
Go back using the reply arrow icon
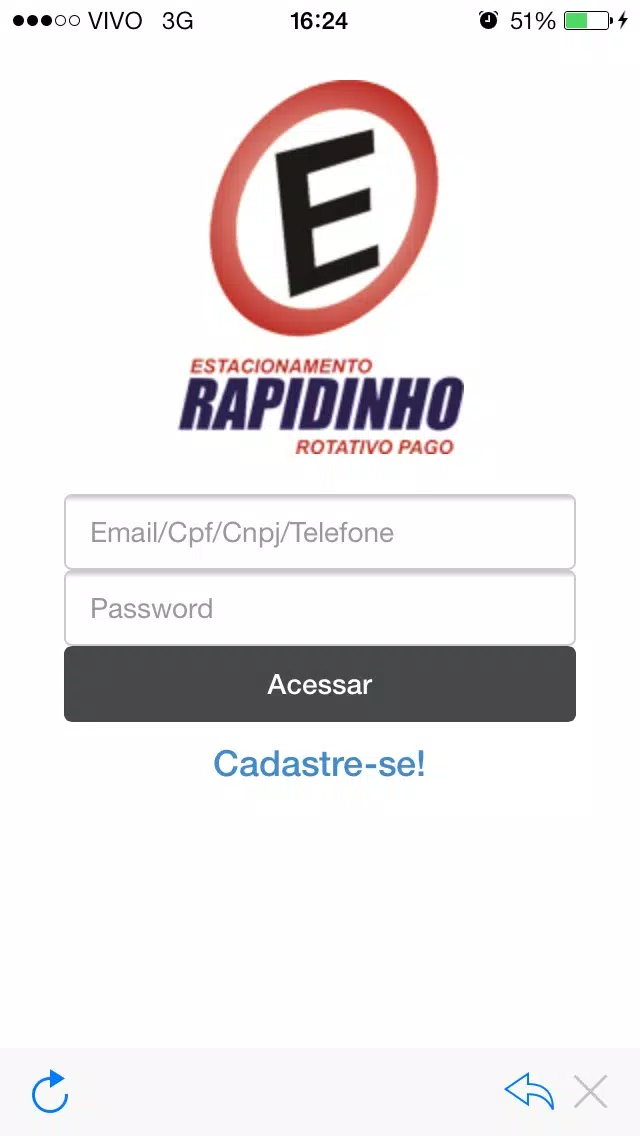529,1092
